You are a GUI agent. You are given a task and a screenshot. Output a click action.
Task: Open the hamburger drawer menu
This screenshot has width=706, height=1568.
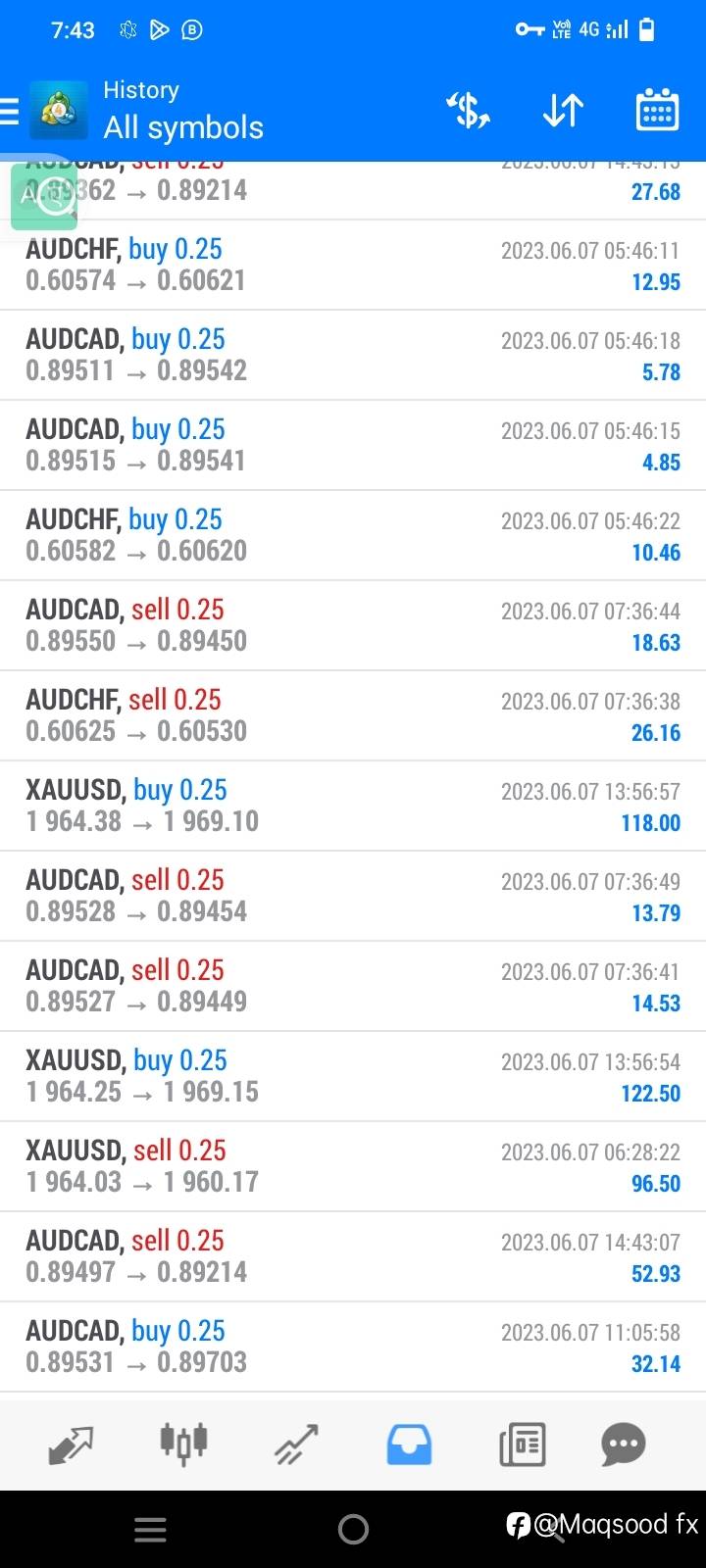(9, 110)
